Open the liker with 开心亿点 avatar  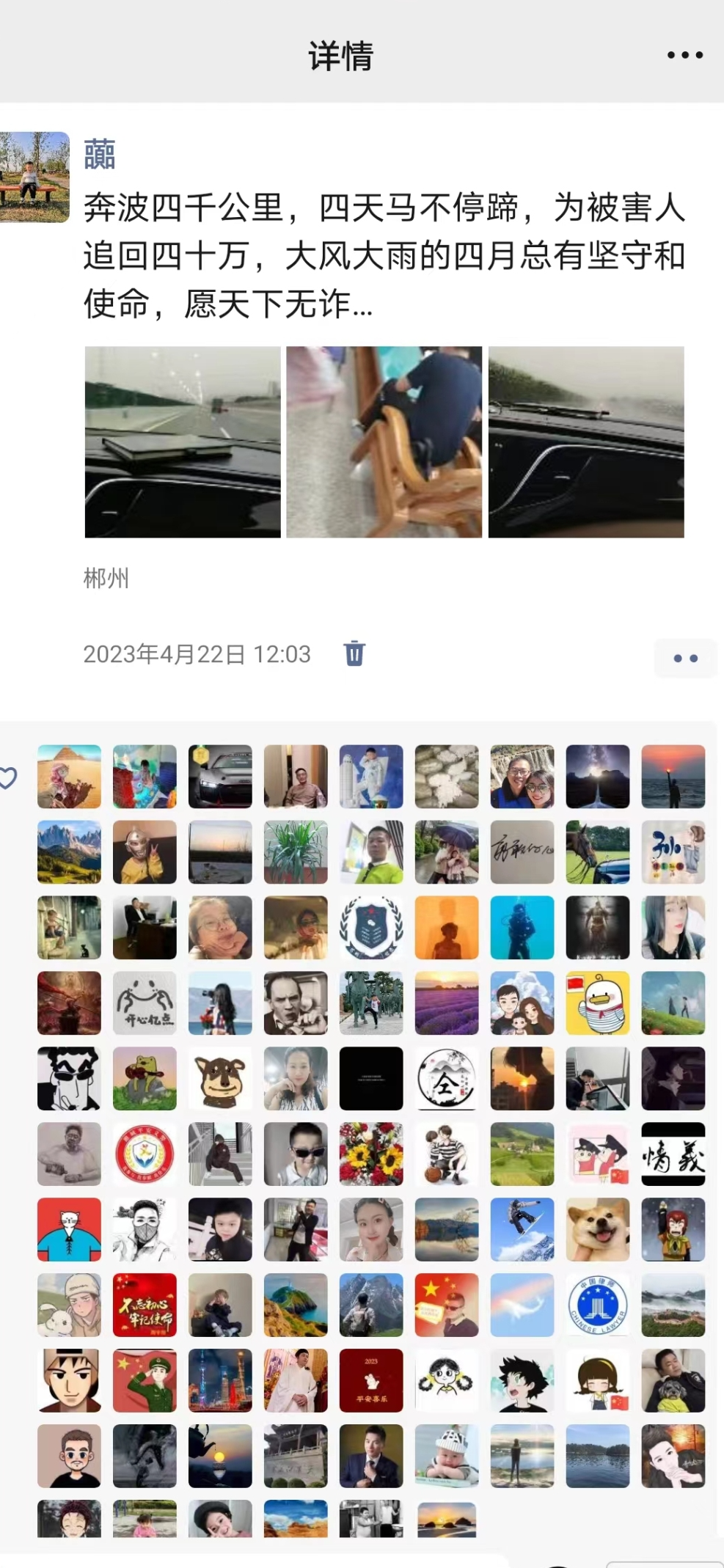point(145,1003)
